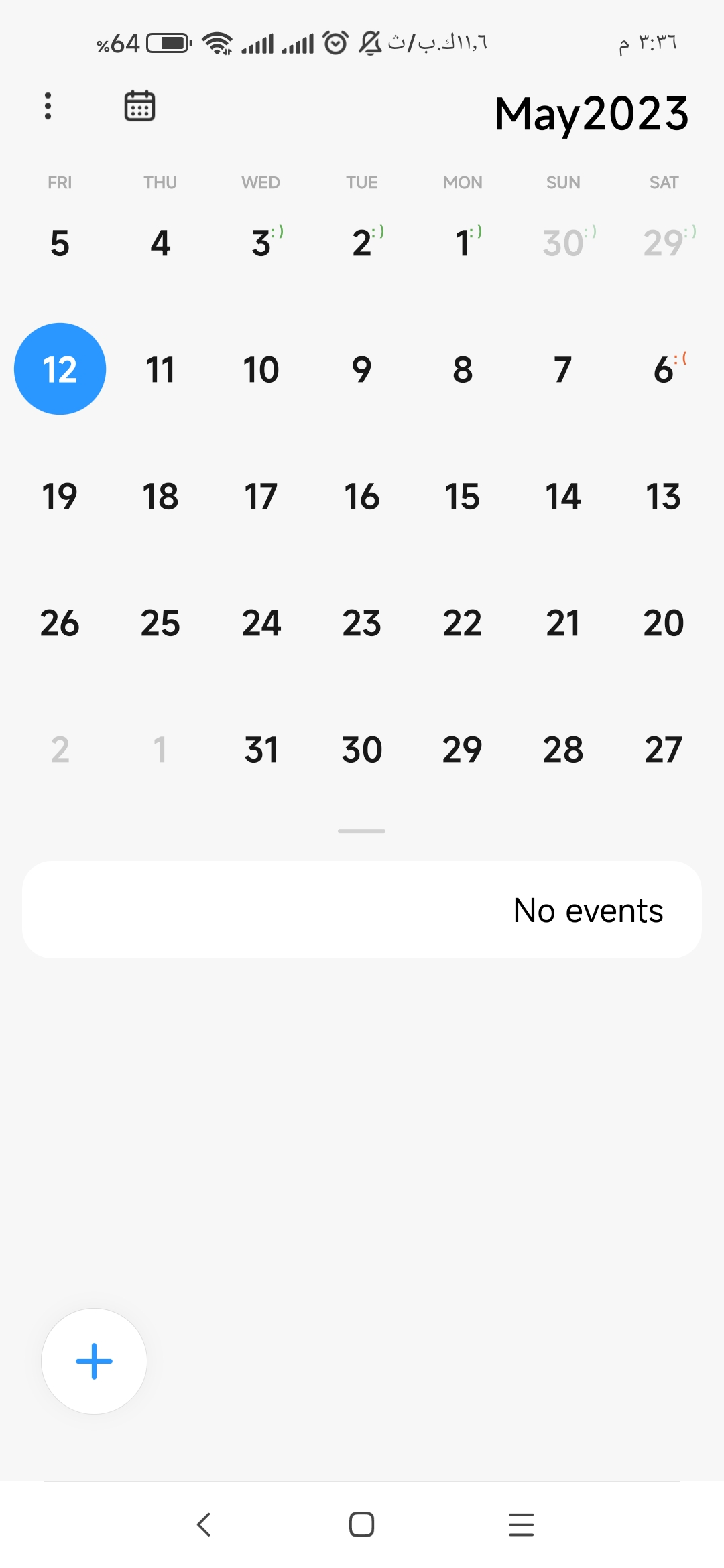
Task: Tap the Wi-Fi status icon
Action: [x=217, y=42]
